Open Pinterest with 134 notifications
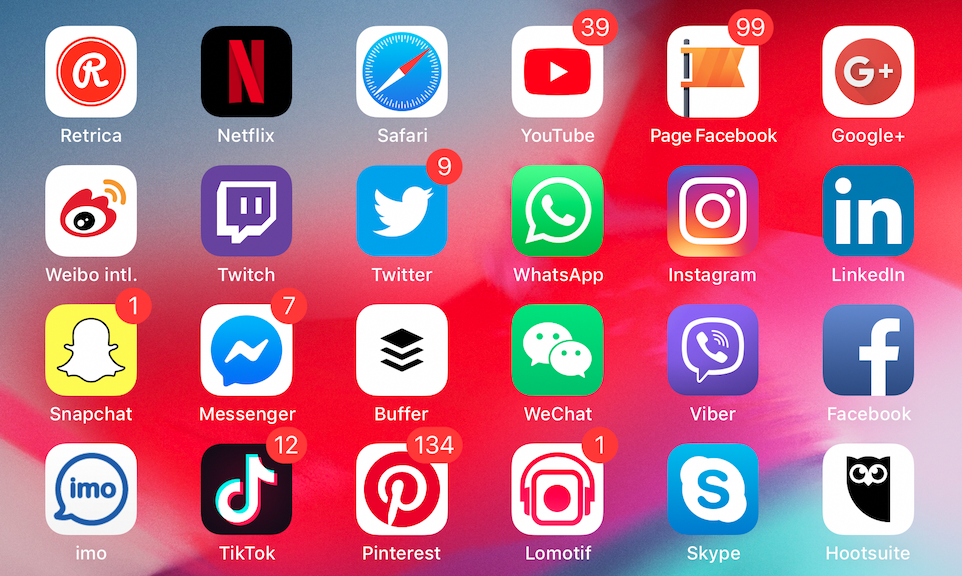 tap(402, 489)
